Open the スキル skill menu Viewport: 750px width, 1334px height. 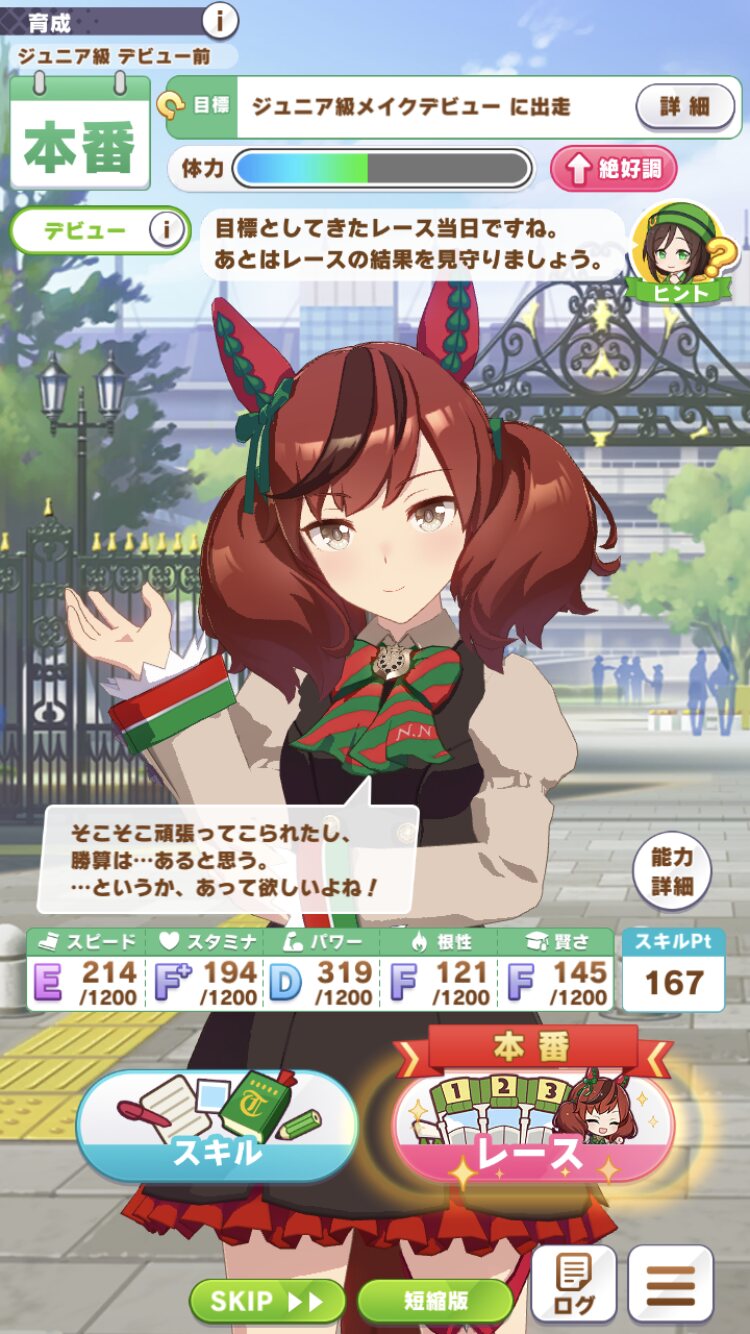(217, 1126)
